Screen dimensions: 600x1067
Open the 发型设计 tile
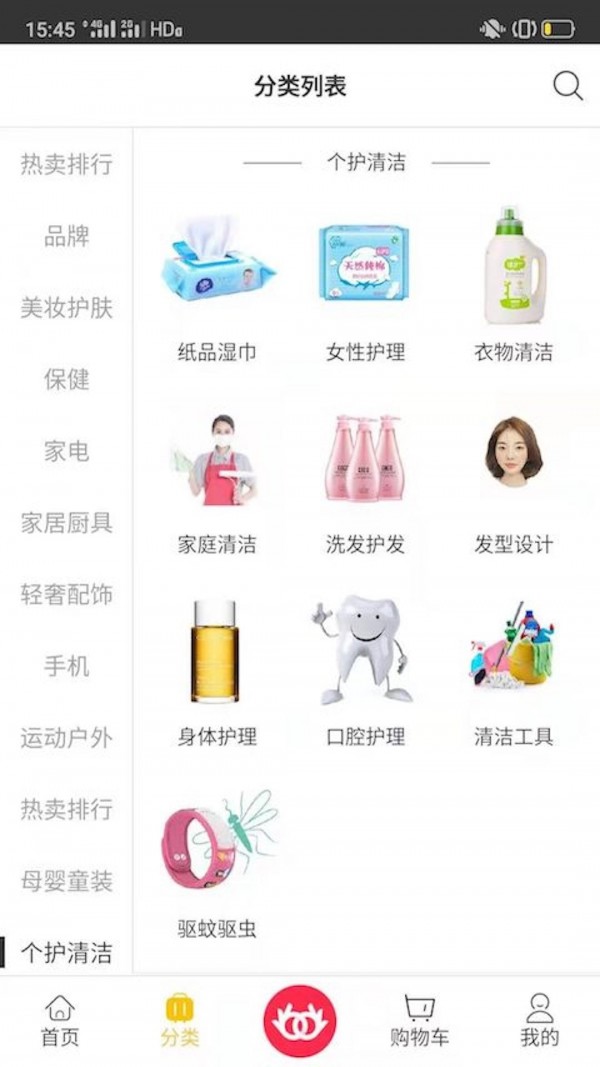coord(513,480)
